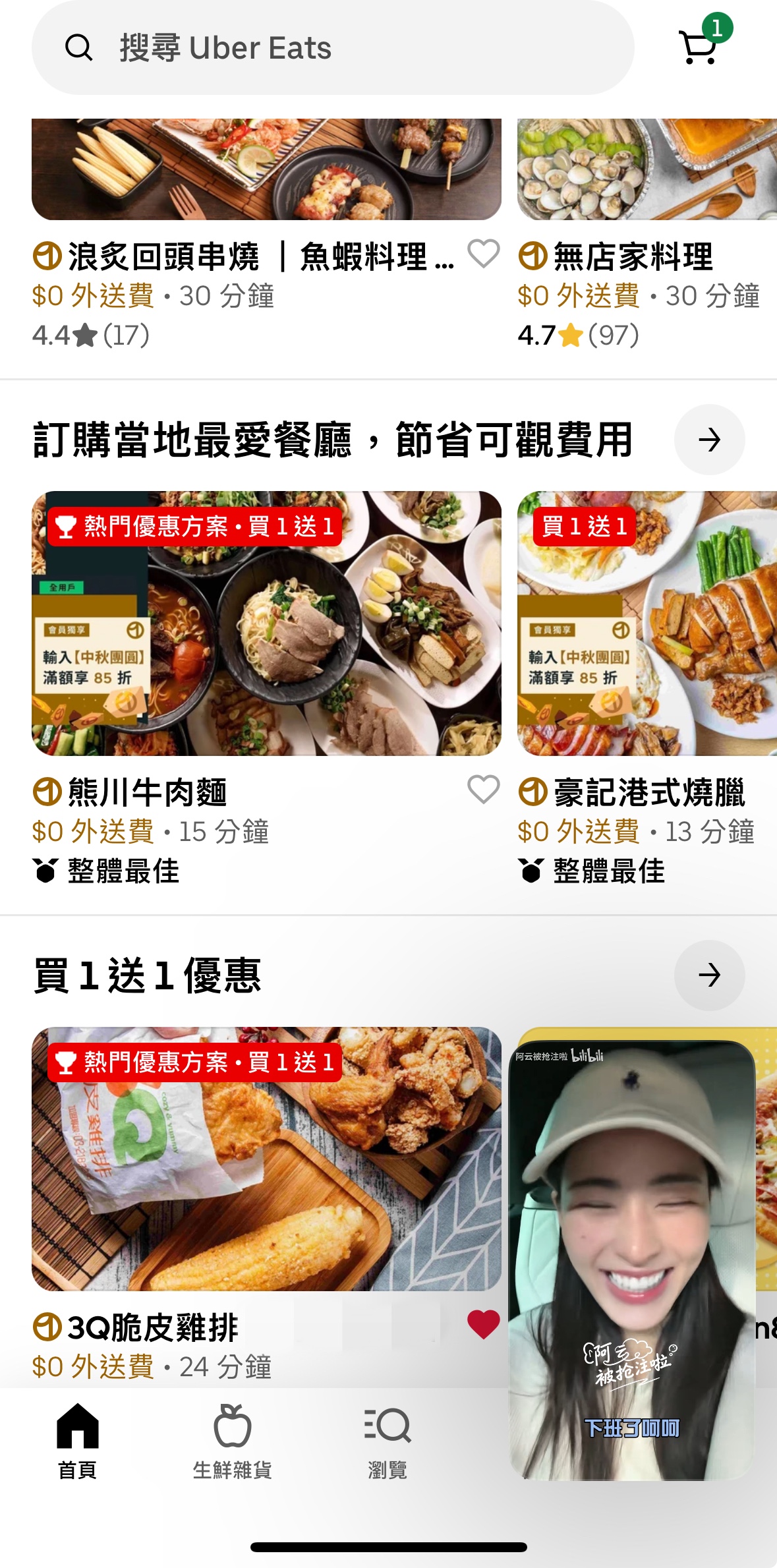The width and height of the screenshot is (777, 1568).
Task: Switch to the 生鮮雜貨 tab
Action: 233,1441
